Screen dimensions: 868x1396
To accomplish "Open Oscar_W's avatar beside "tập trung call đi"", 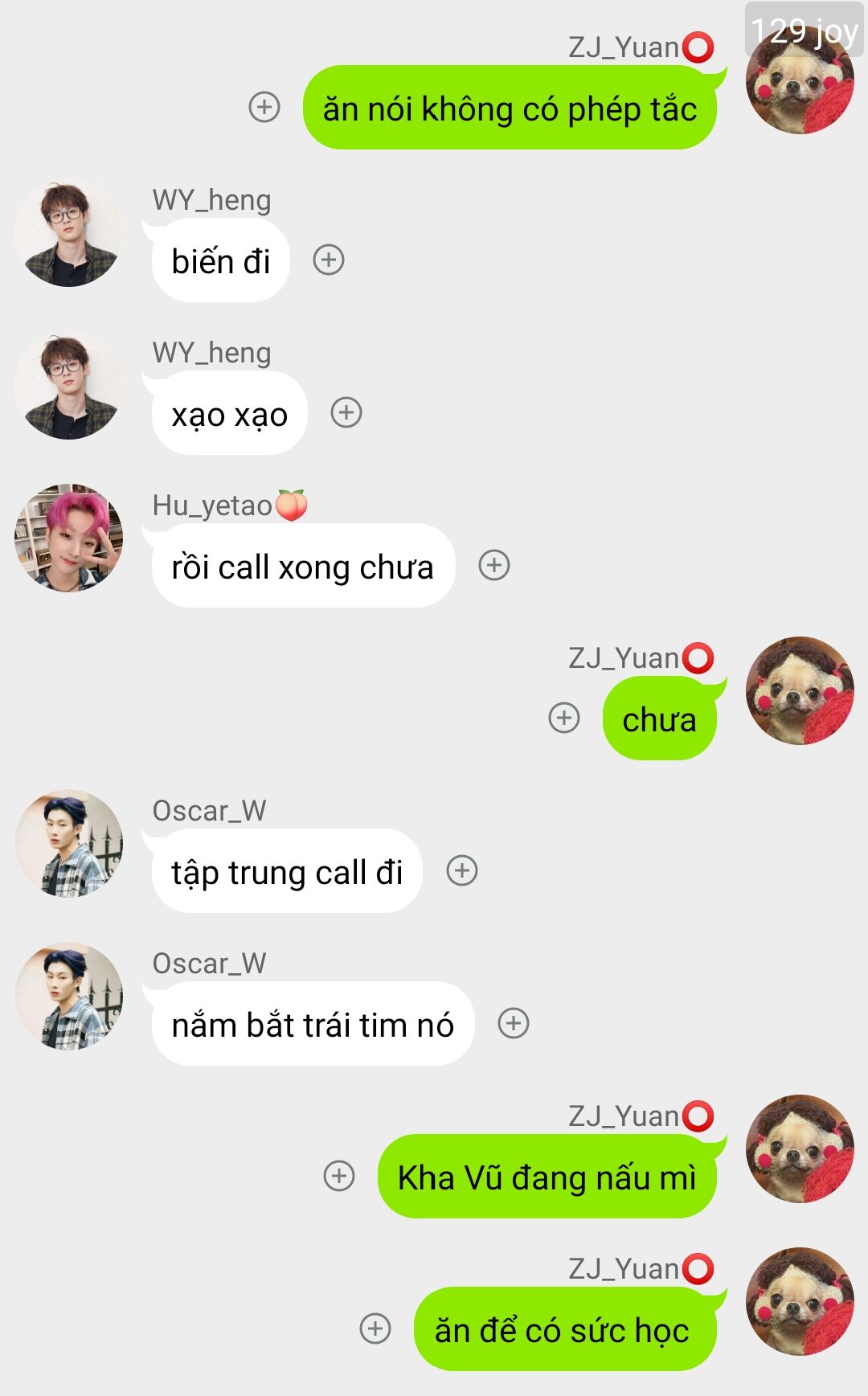I will click(68, 843).
